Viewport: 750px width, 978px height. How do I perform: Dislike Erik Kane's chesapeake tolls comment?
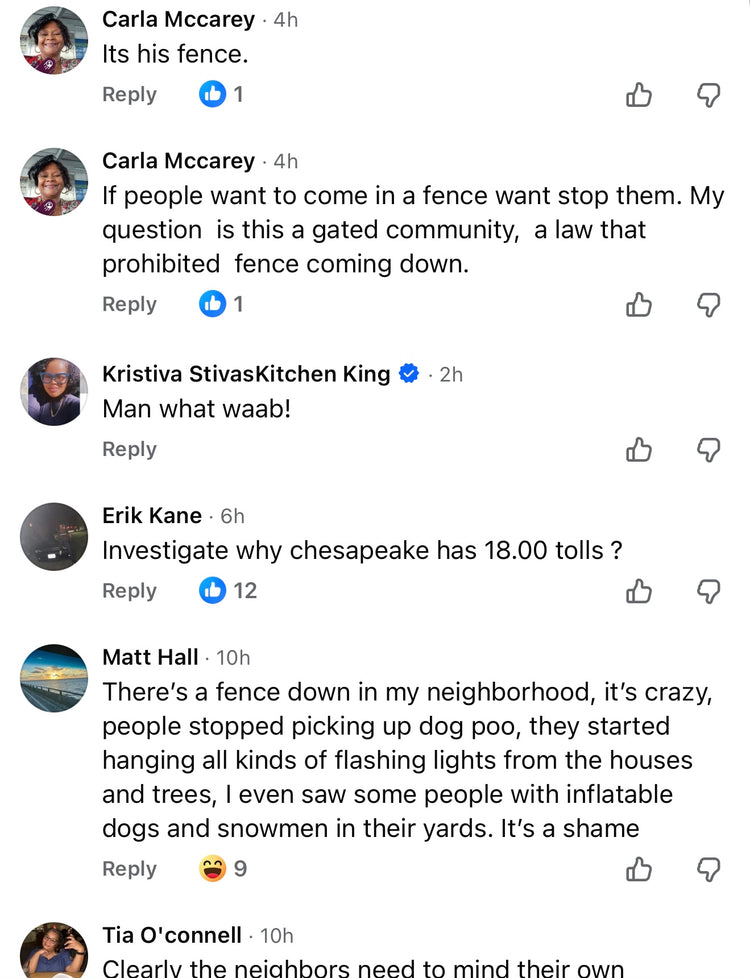tap(708, 591)
